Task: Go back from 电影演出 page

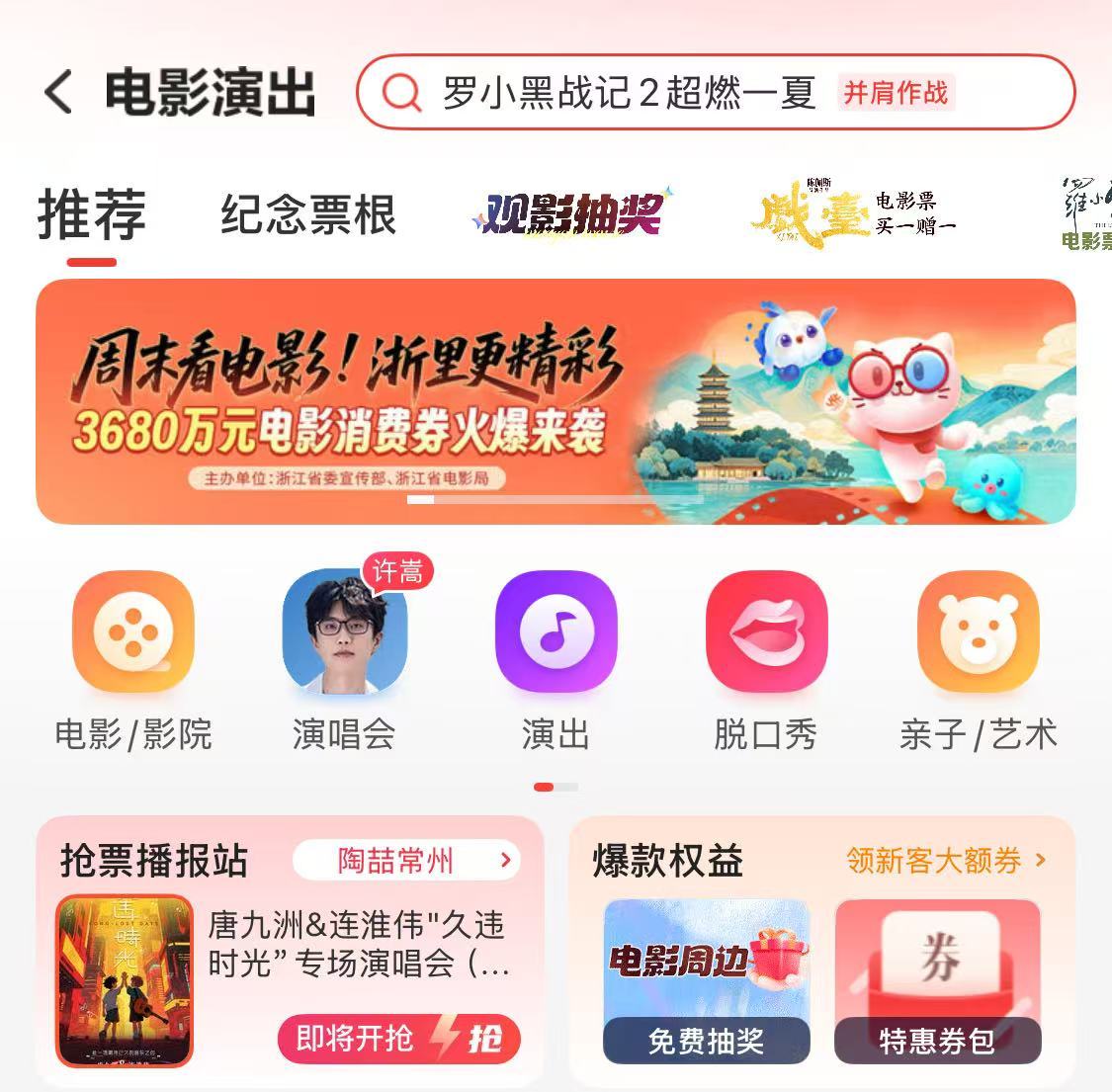Action: coord(59,93)
